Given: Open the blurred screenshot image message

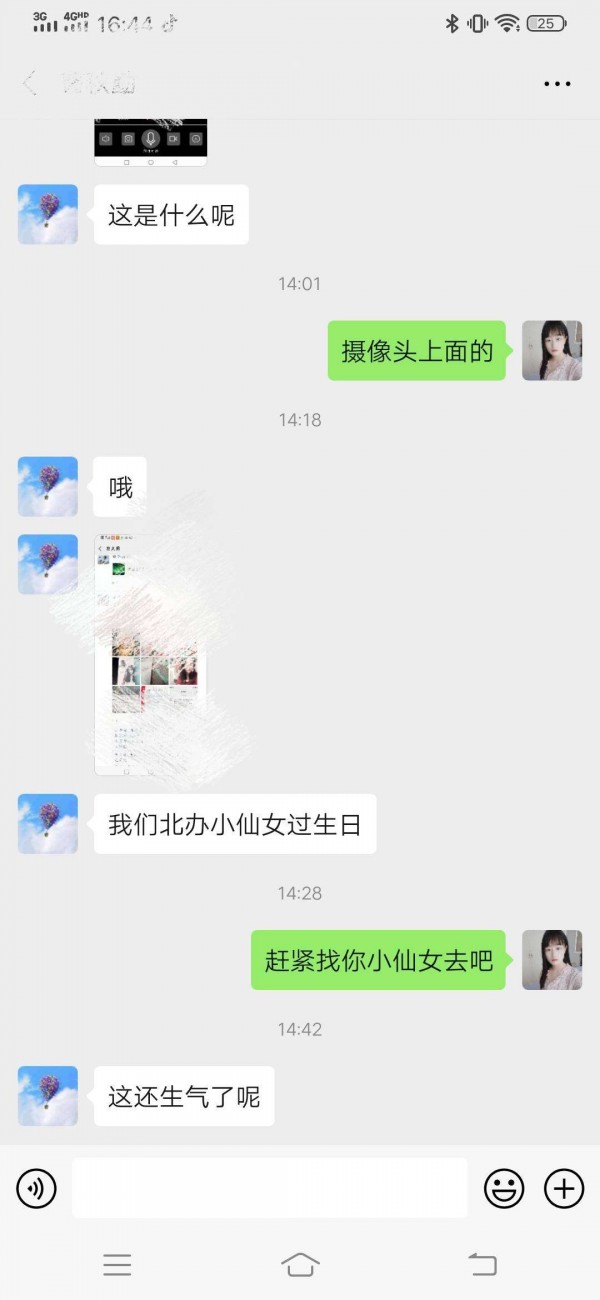Looking at the screenshot, I should tap(150, 655).
